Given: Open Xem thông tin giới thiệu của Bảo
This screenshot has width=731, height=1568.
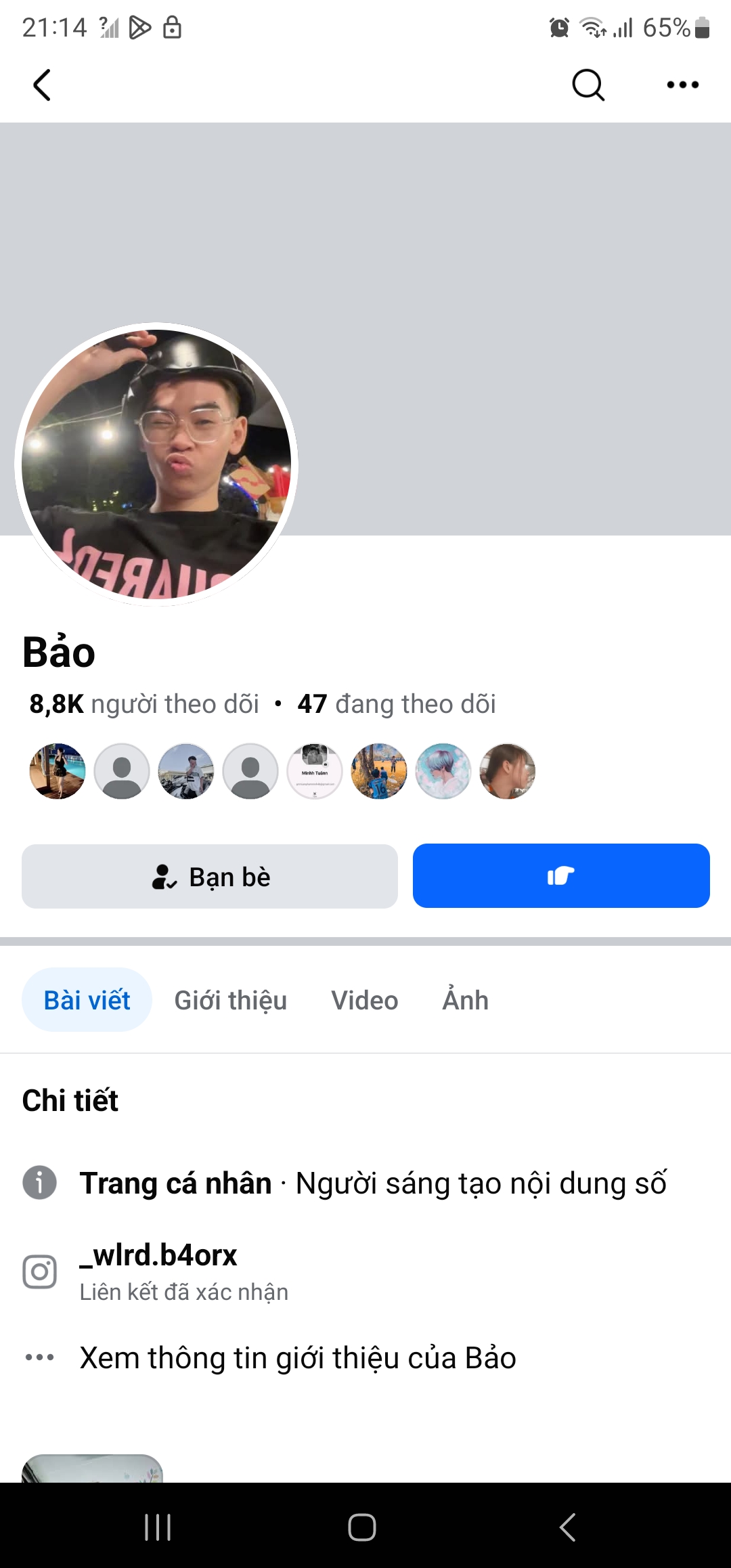Looking at the screenshot, I should pyautogui.click(x=298, y=1358).
